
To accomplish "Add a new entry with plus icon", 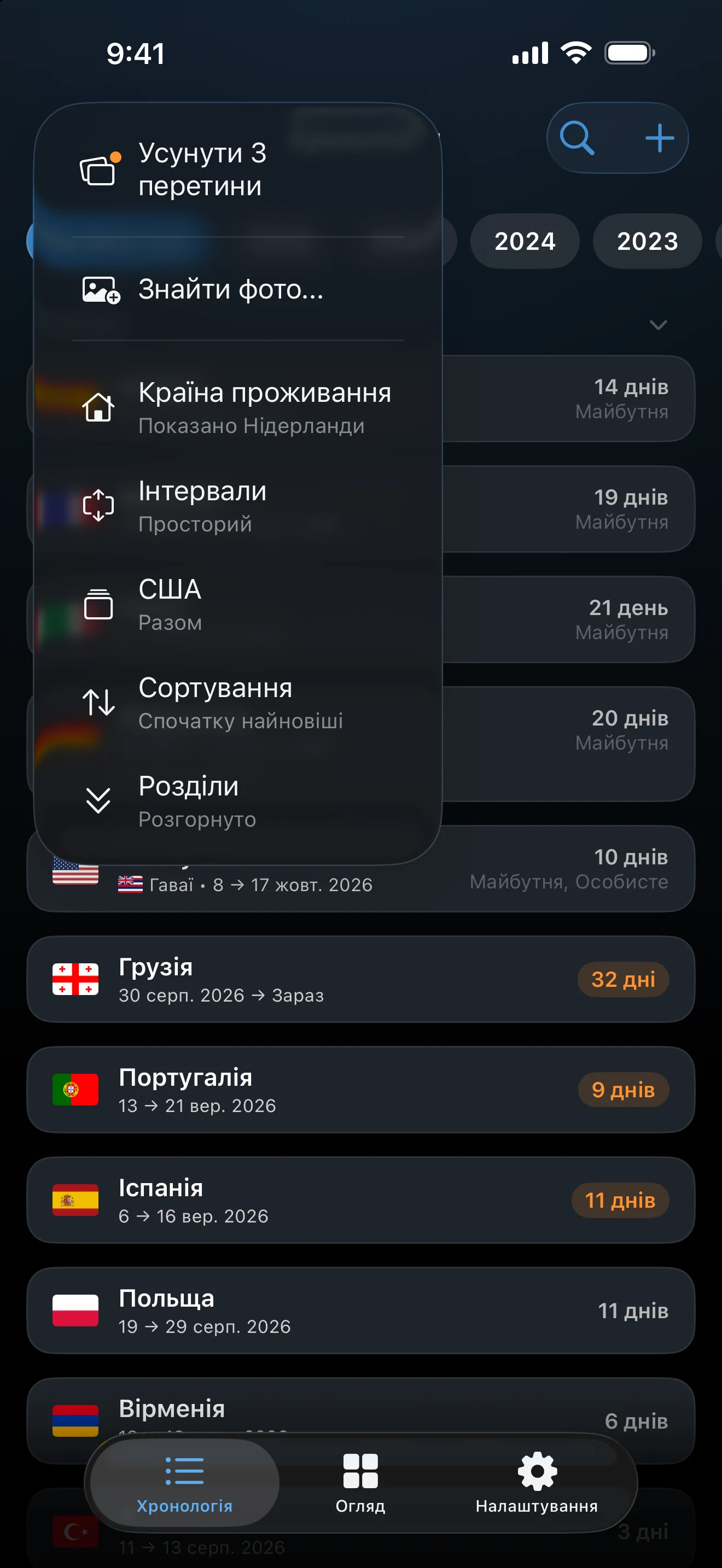I will tap(659, 138).
